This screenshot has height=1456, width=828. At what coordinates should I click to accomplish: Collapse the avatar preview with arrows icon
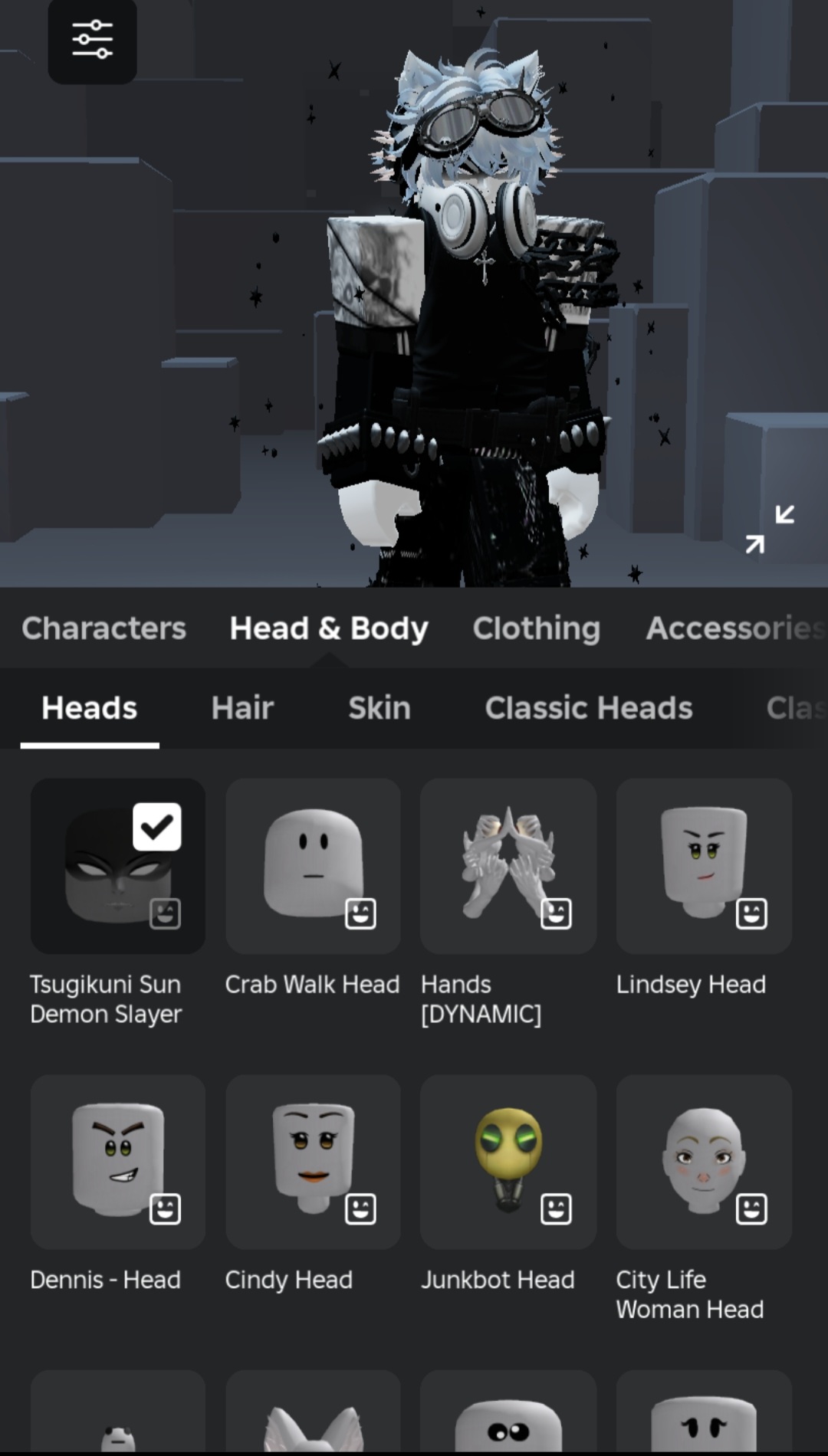770,529
